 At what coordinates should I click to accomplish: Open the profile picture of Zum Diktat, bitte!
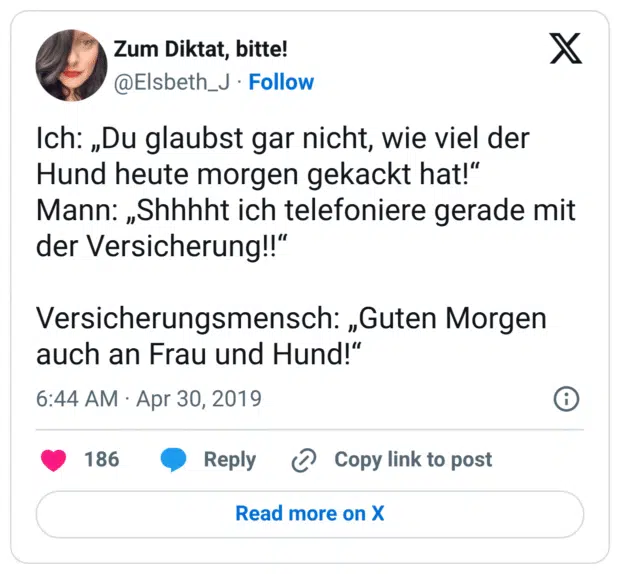coord(71,65)
